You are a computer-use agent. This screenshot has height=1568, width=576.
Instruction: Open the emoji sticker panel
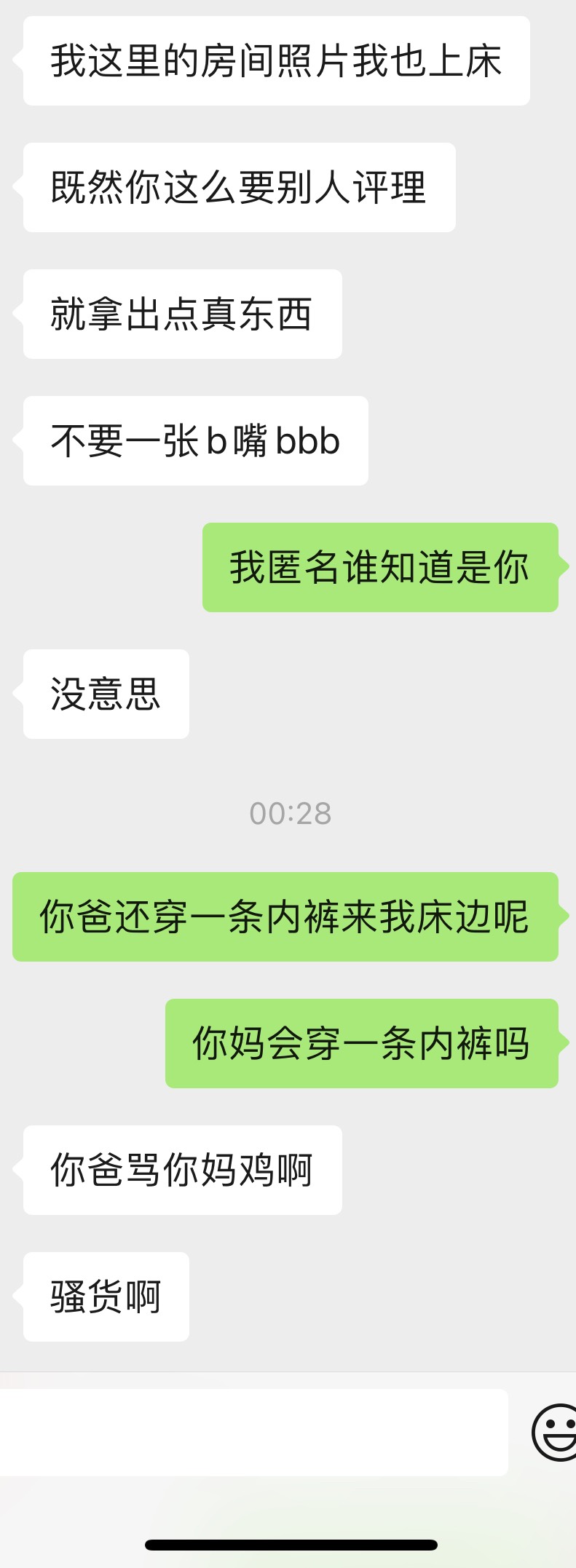(555, 1432)
